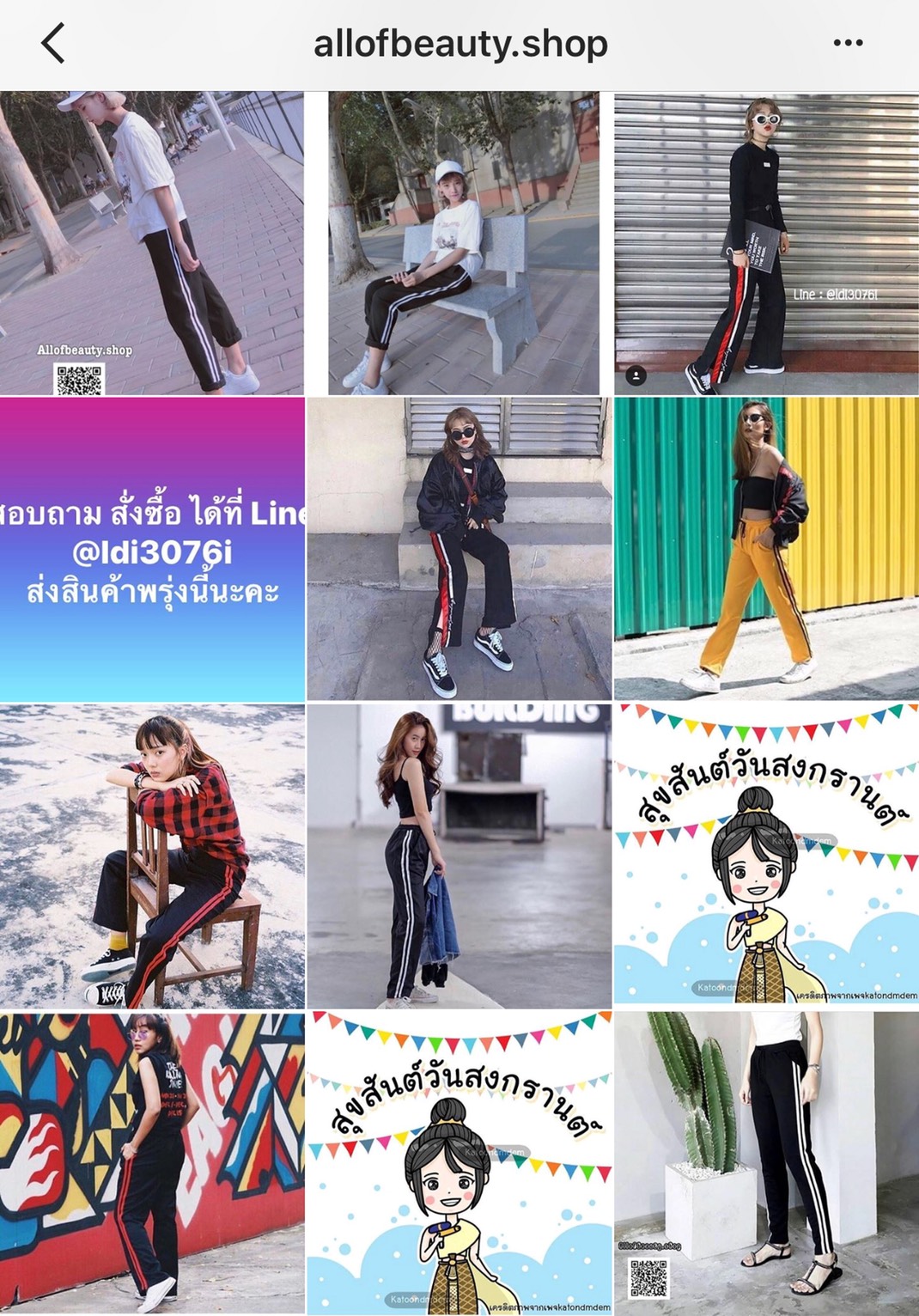Go back from the allofbeauty.shop profile
Screen dimensions: 919x1316
pos(53,43)
